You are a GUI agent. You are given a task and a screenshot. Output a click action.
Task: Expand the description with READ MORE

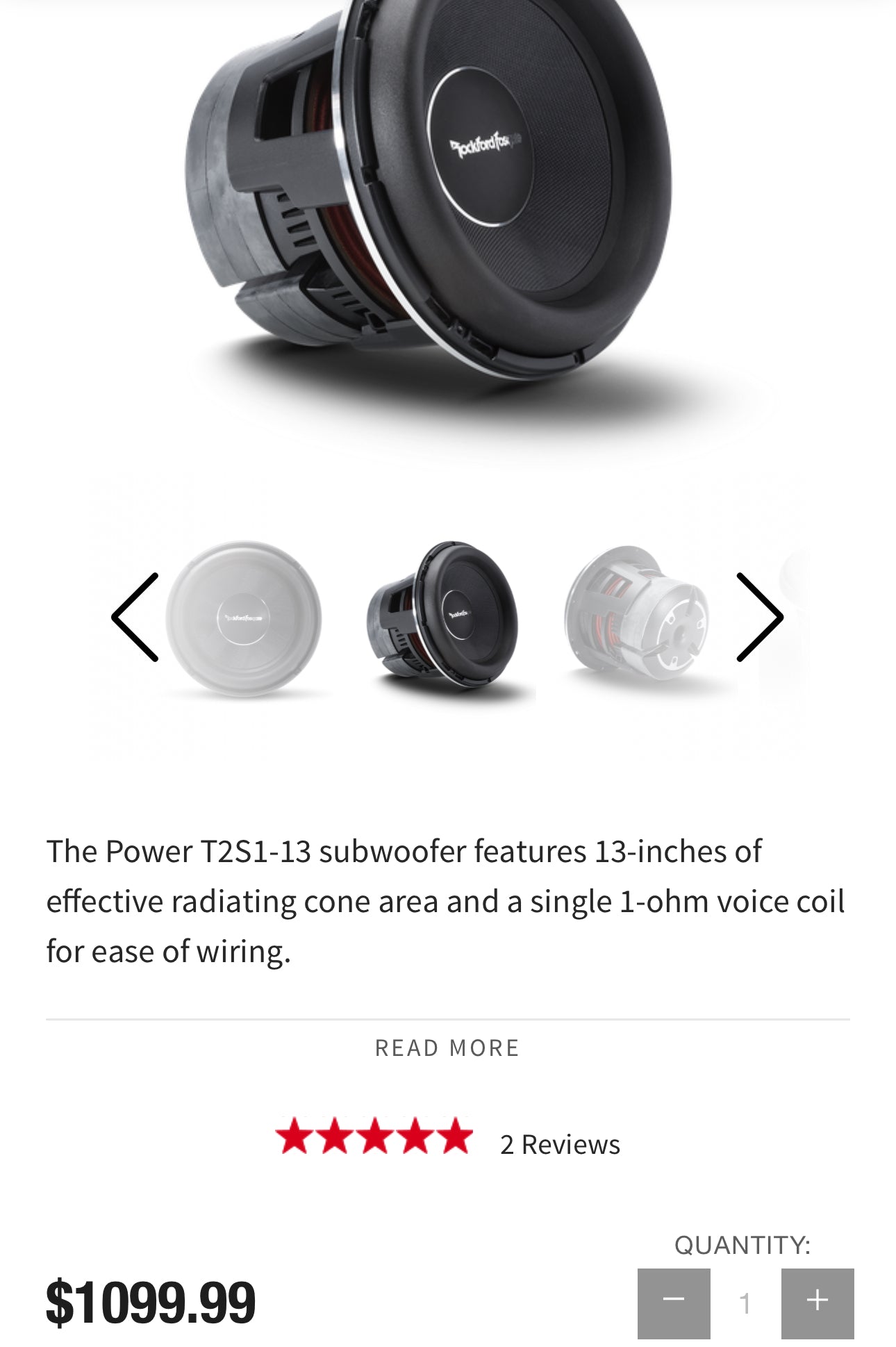pos(447,1048)
